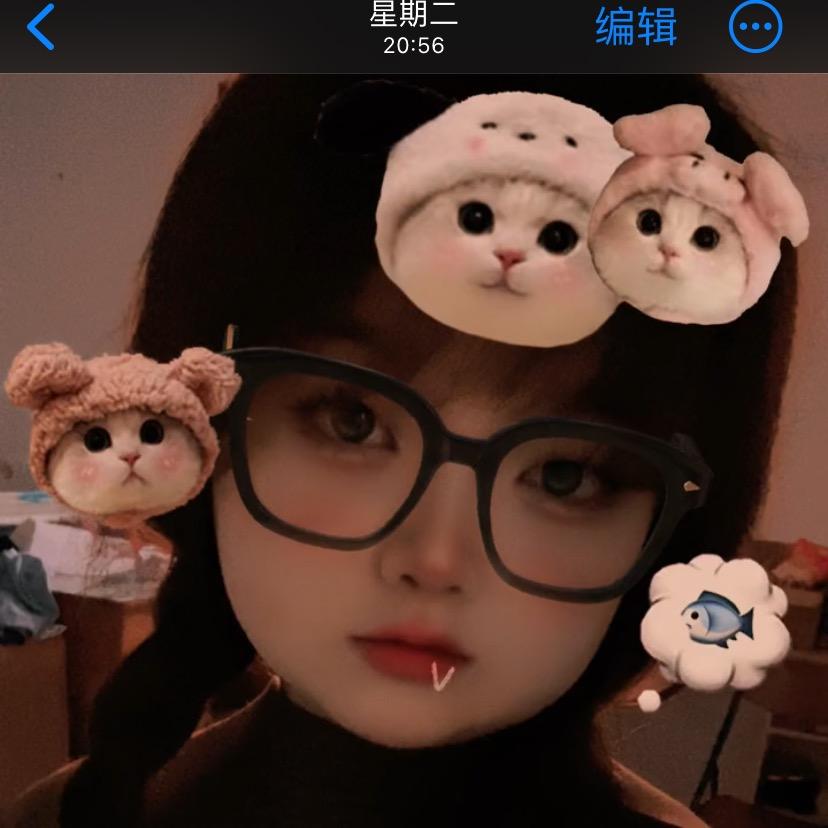828x828 pixels.
Task: Tap 编辑 to edit this photo
Action: 636,27
